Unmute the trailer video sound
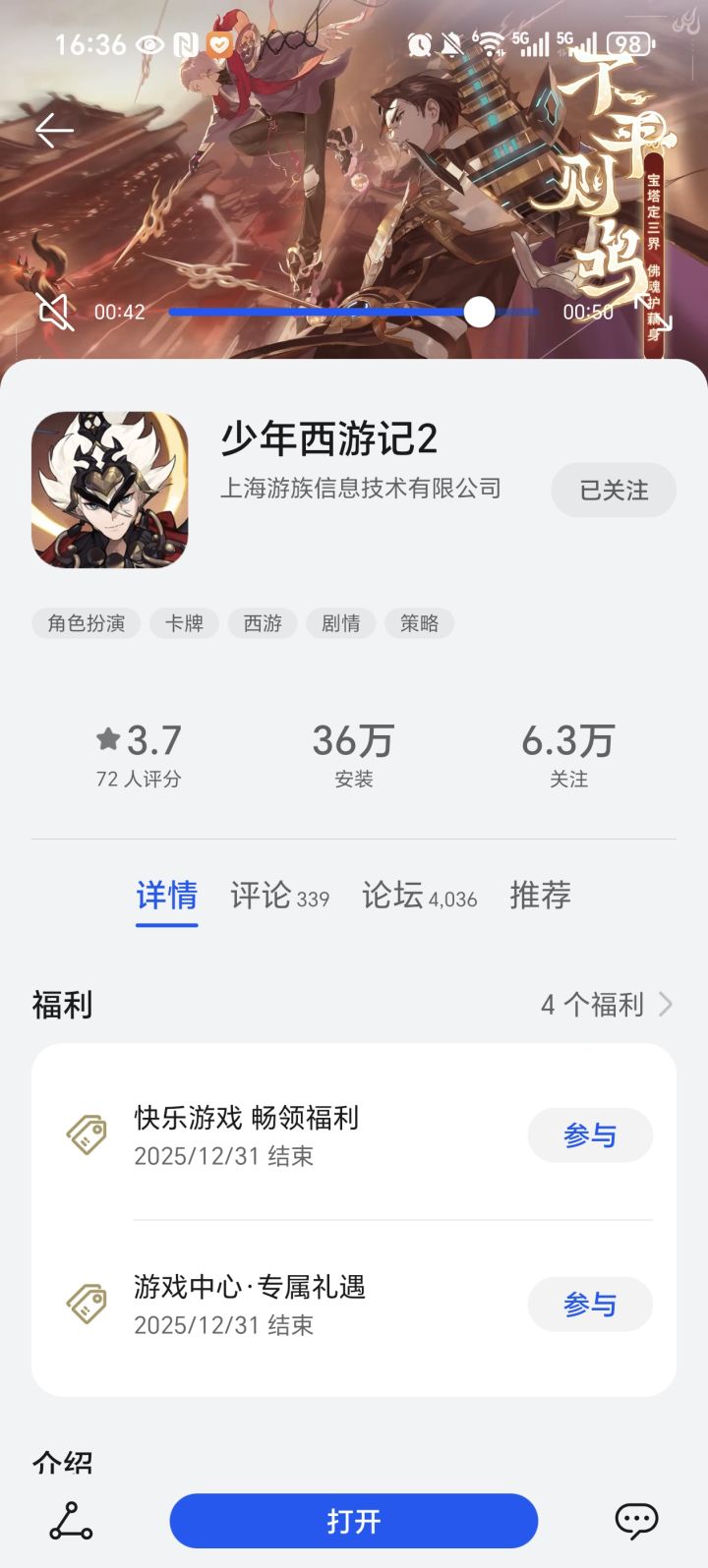 coord(55,313)
